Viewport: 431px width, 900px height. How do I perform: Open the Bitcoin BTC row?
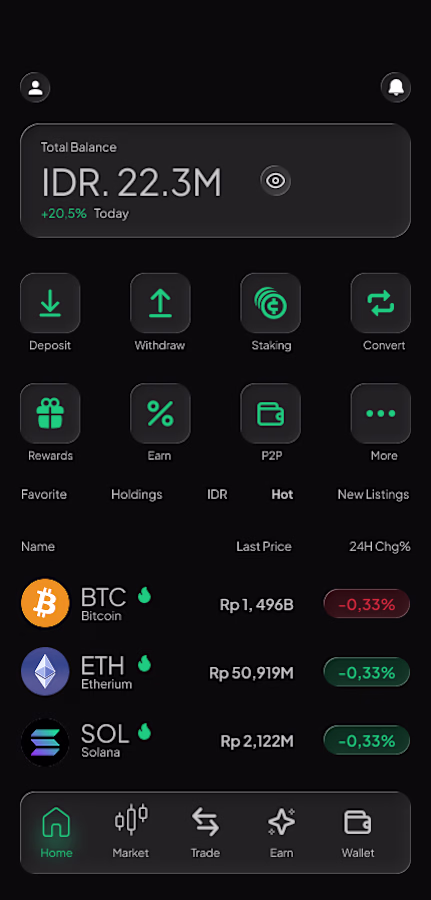pos(215,603)
